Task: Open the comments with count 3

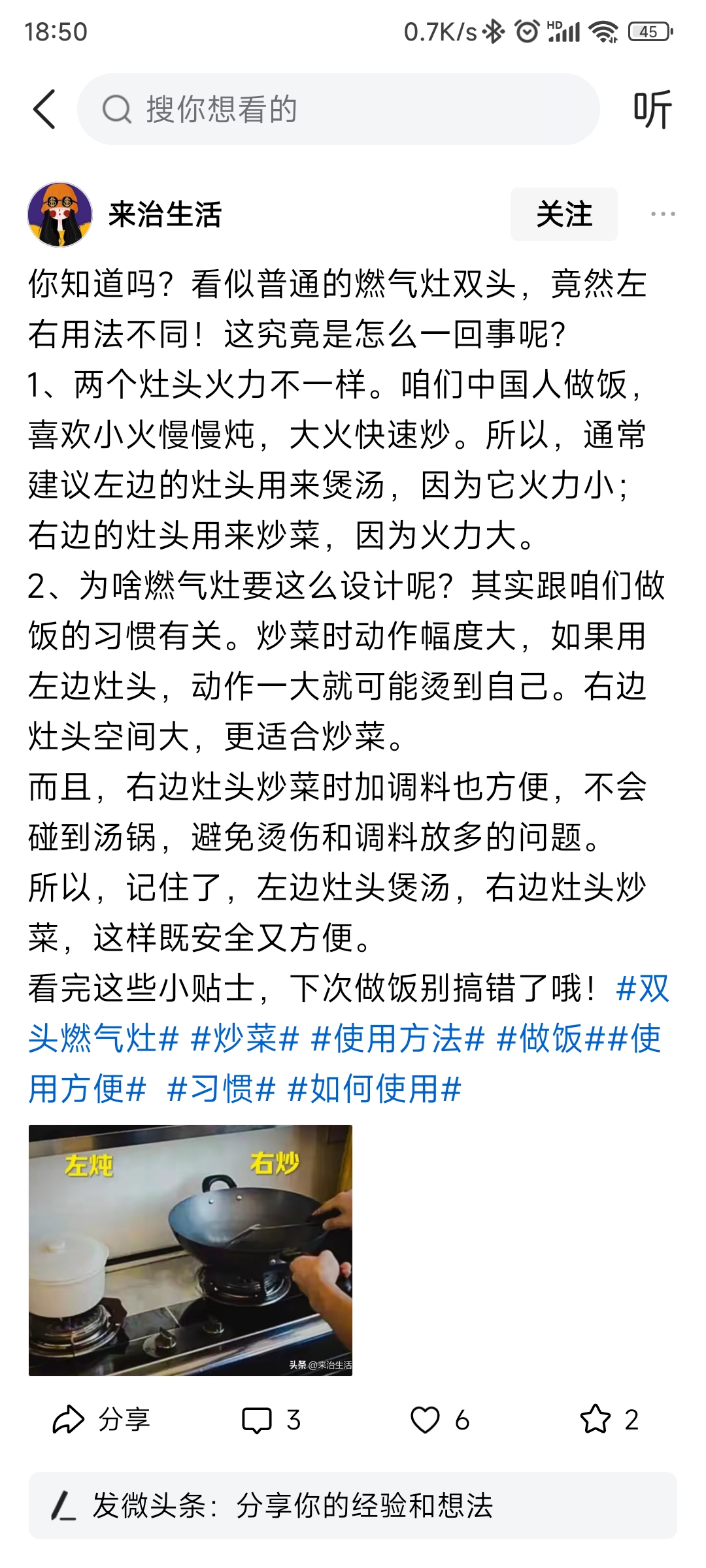Action: [271, 1420]
